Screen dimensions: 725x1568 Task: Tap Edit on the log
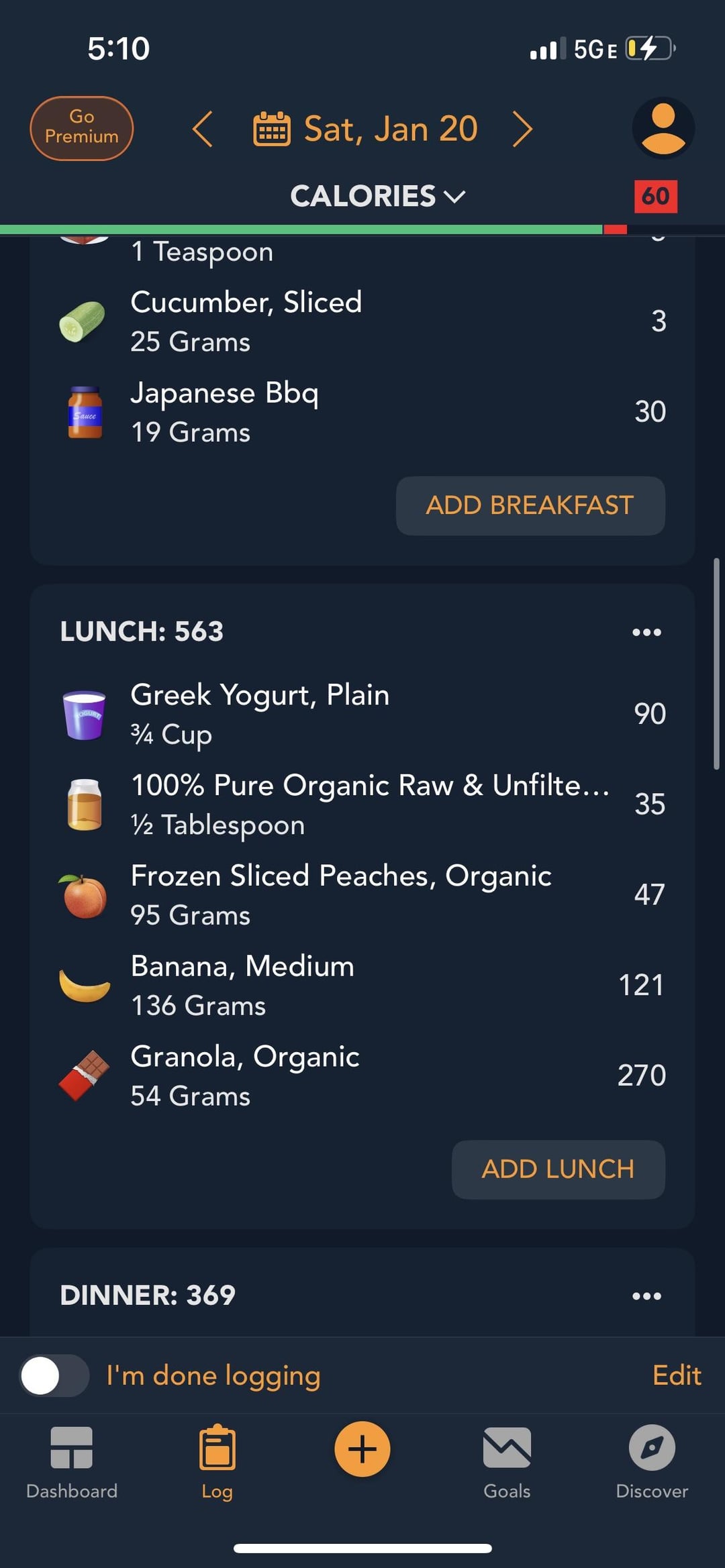pos(677,1375)
